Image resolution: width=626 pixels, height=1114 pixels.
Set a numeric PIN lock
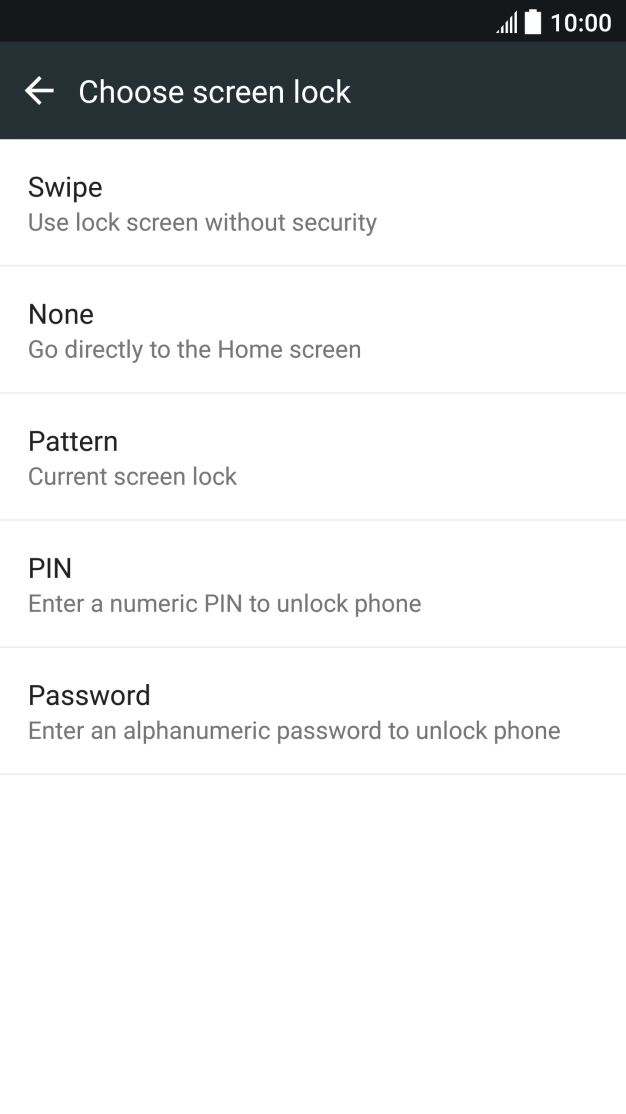[313, 584]
